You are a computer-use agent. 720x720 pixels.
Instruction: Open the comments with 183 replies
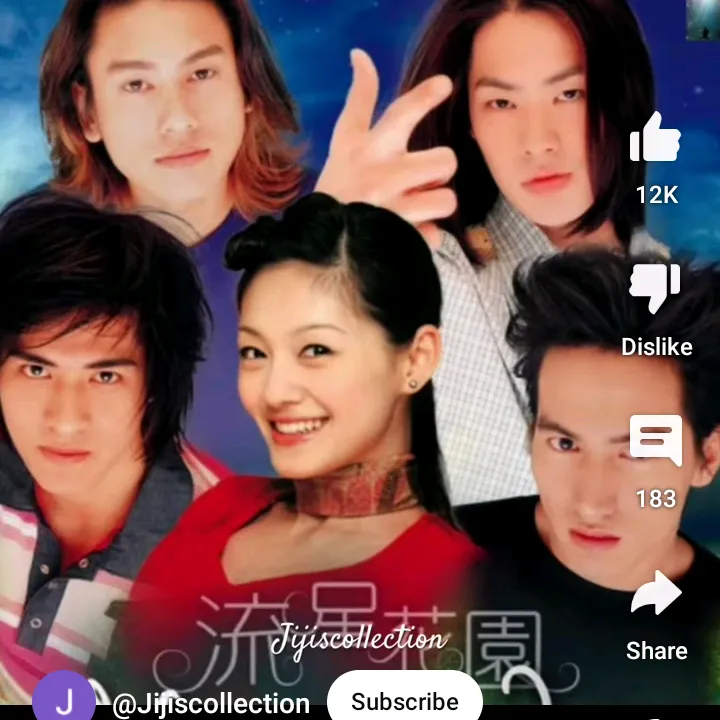(x=656, y=442)
